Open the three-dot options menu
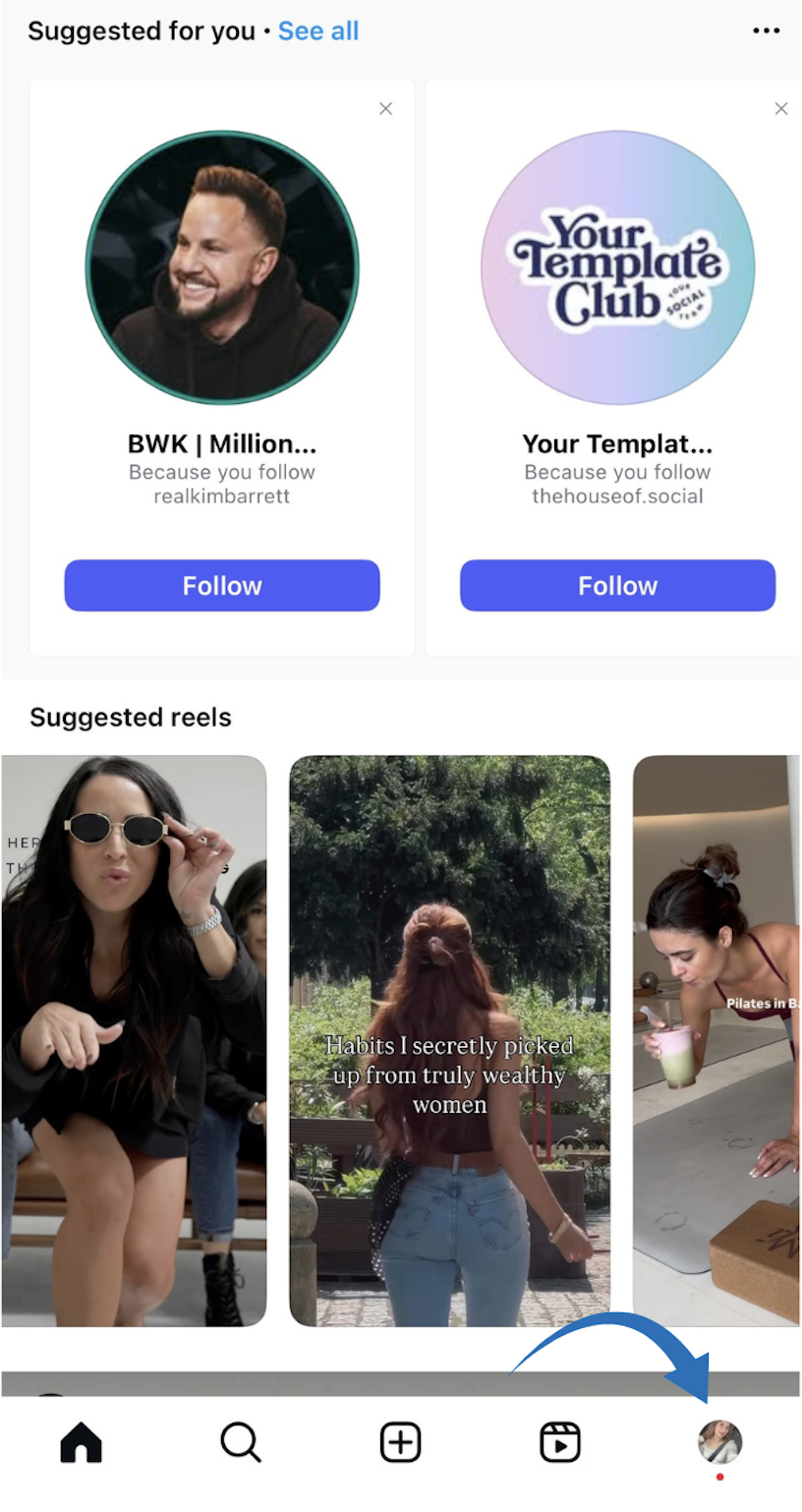The width and height of the screenshot is (802, 1512). 766,31
